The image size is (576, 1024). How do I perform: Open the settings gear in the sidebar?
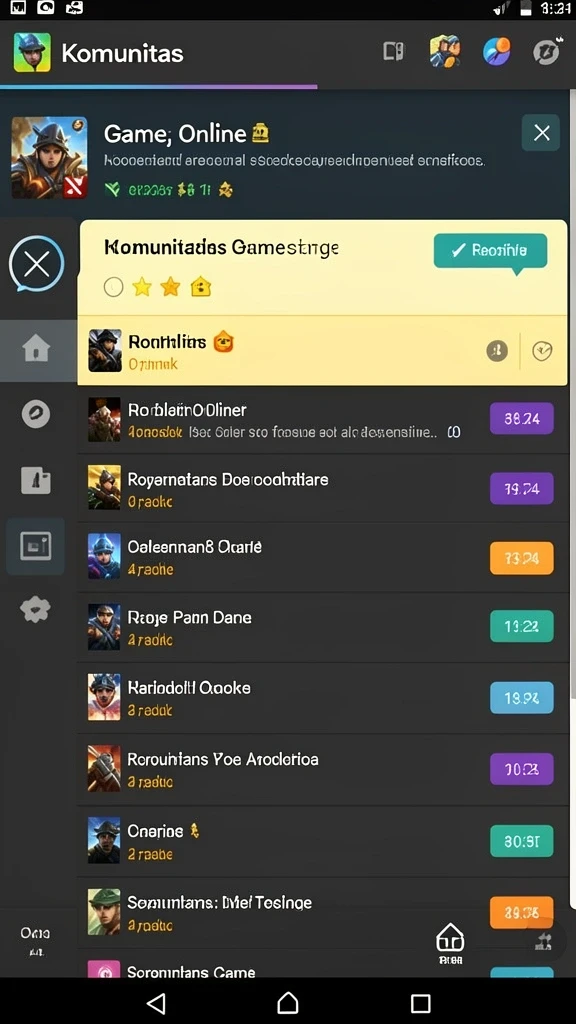[36, 610]
